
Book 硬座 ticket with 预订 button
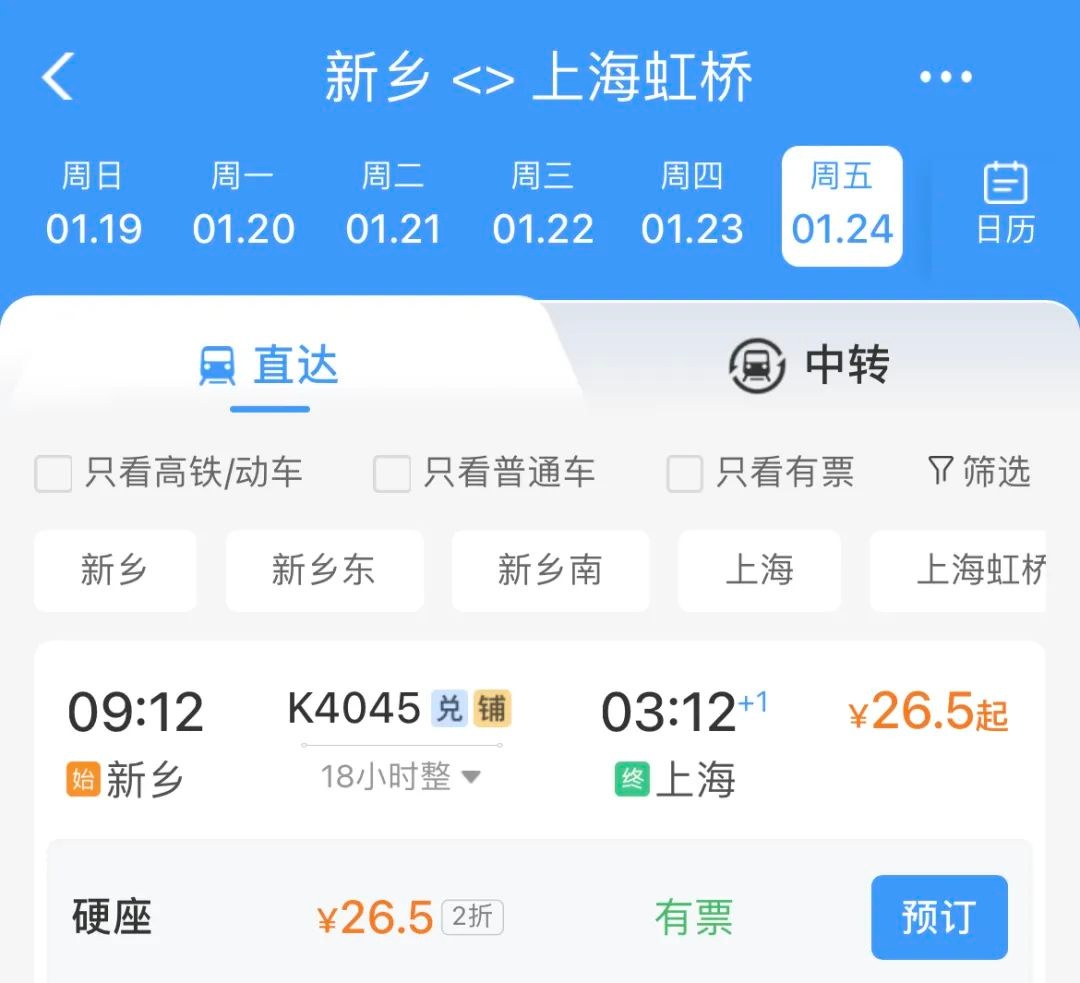click(938, 917)
